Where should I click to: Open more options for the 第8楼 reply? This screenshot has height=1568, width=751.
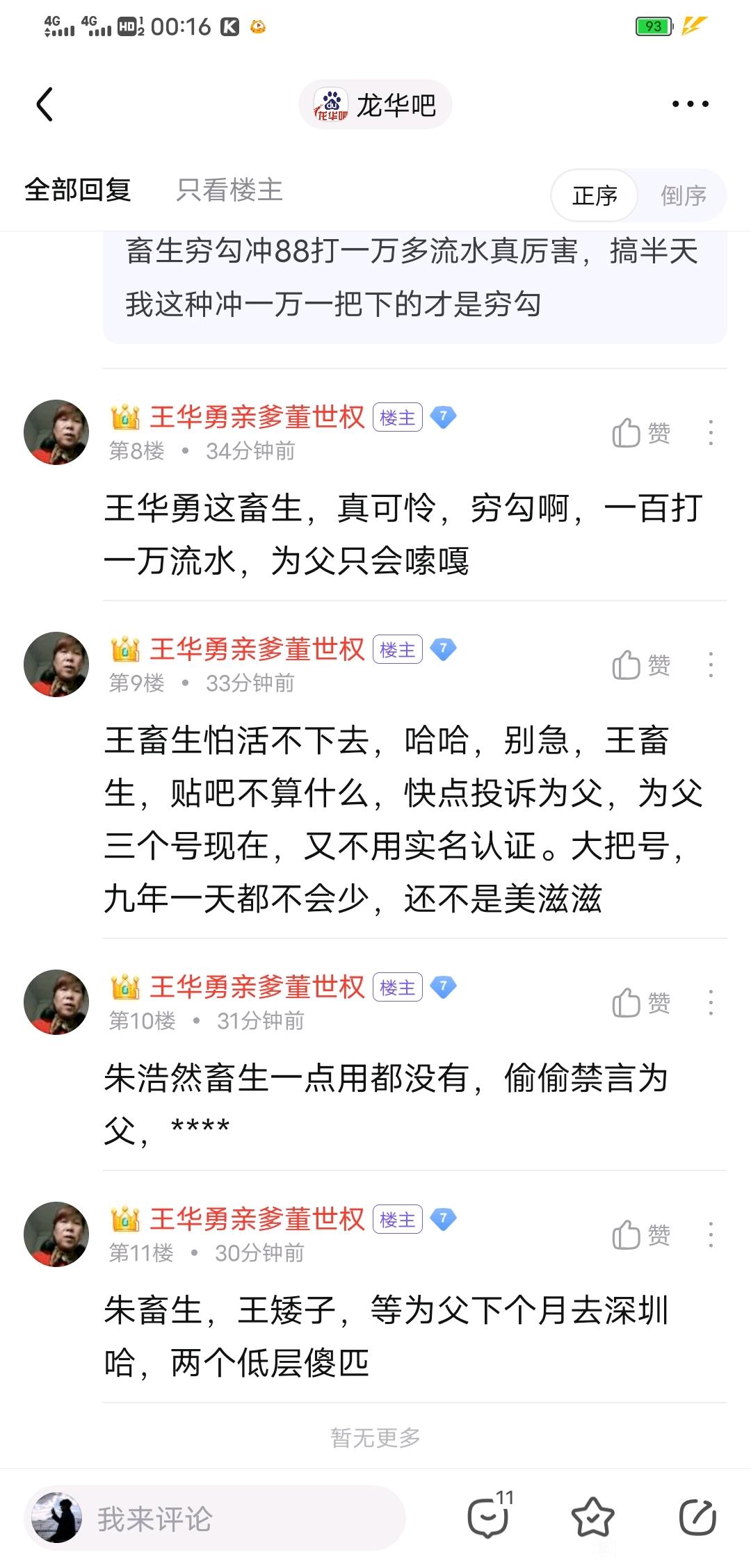(x=710, y=433)
